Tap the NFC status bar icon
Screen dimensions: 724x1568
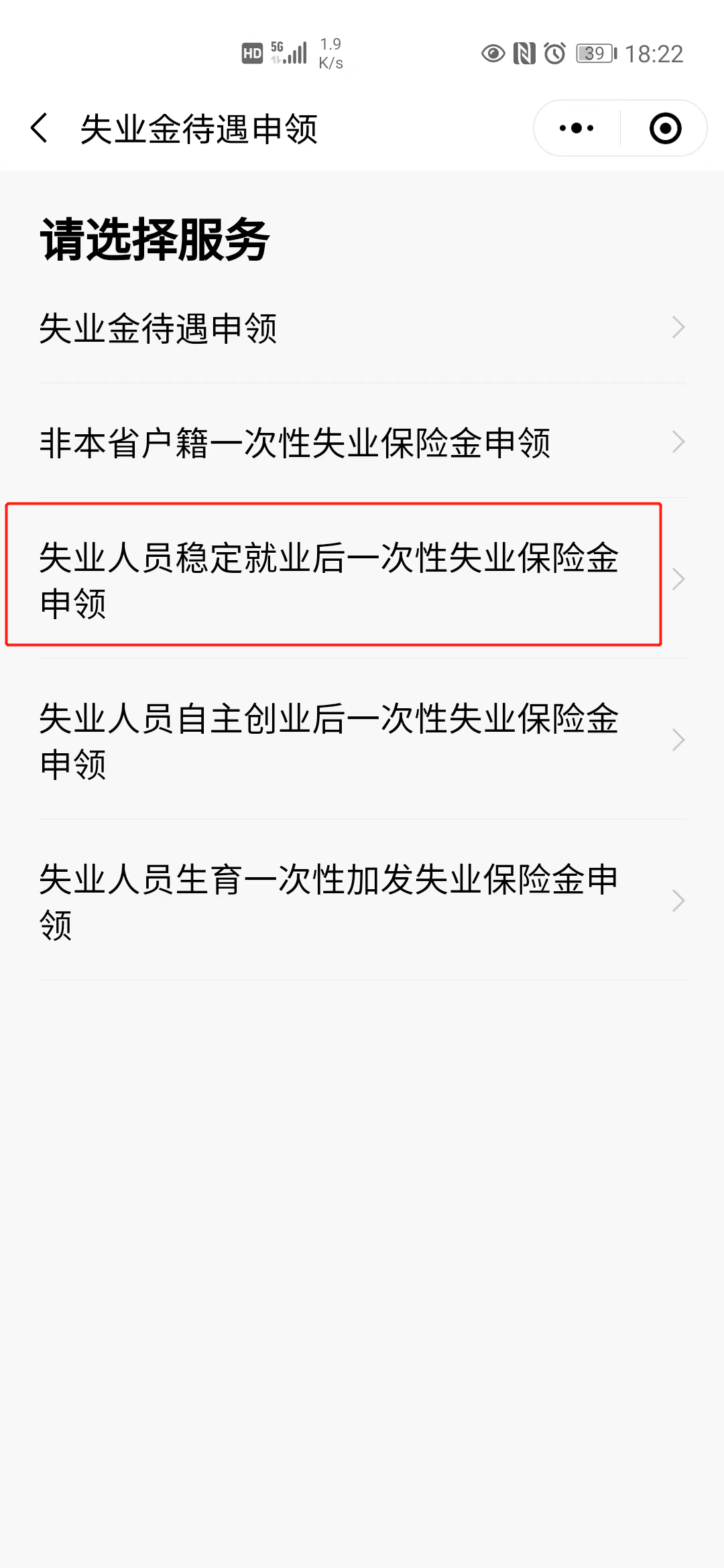tap(524, 55)
